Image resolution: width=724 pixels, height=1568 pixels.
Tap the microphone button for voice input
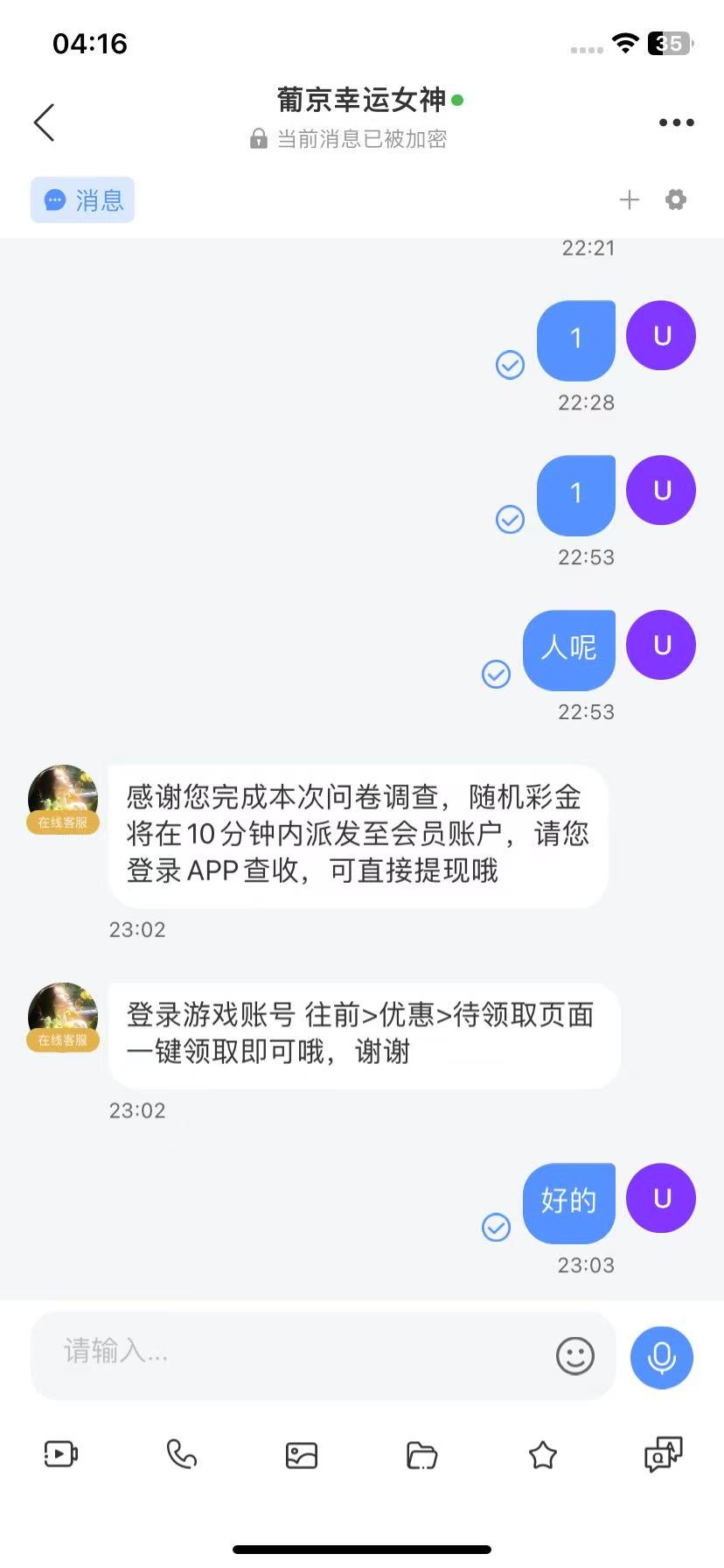click(662, 1357)
